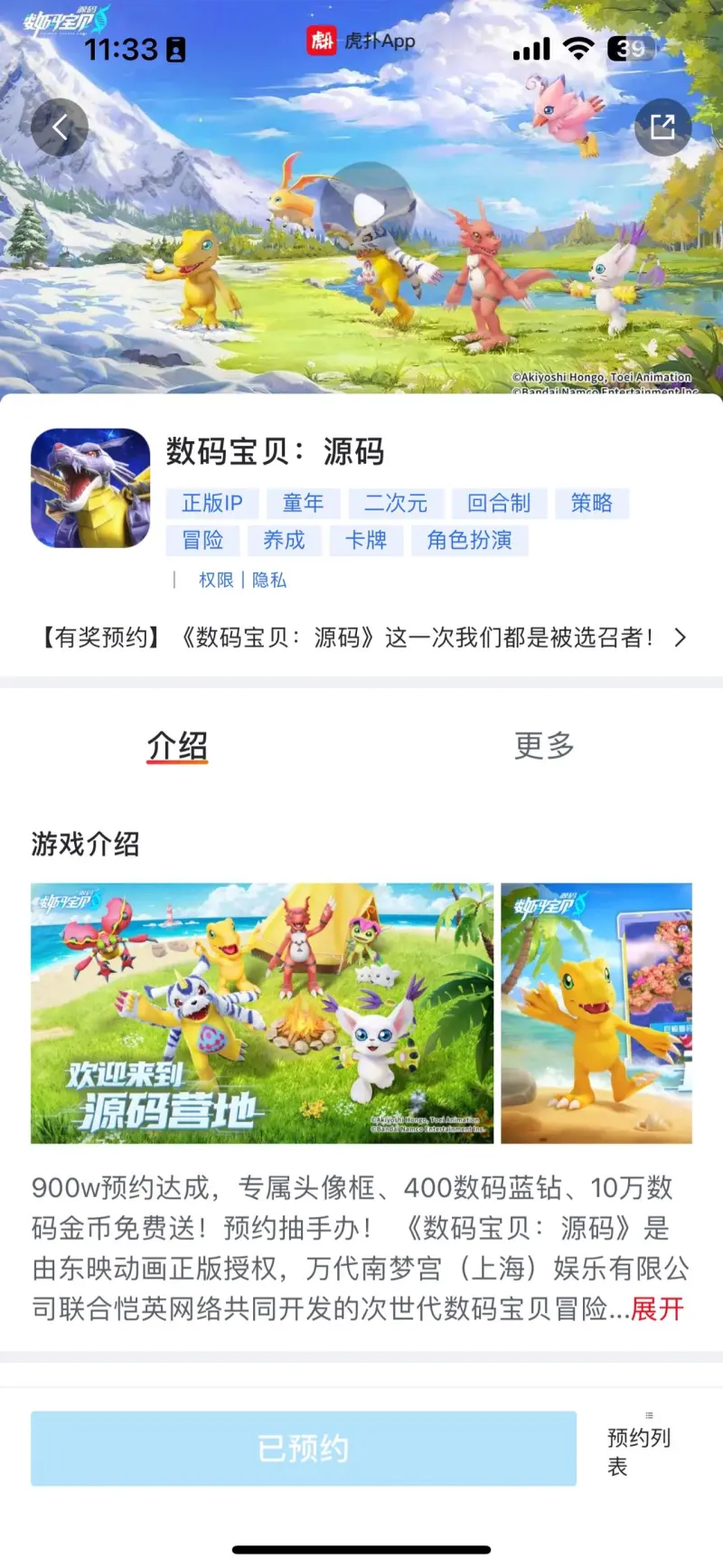Open the 二次元 tag

(x=396, y=503)
